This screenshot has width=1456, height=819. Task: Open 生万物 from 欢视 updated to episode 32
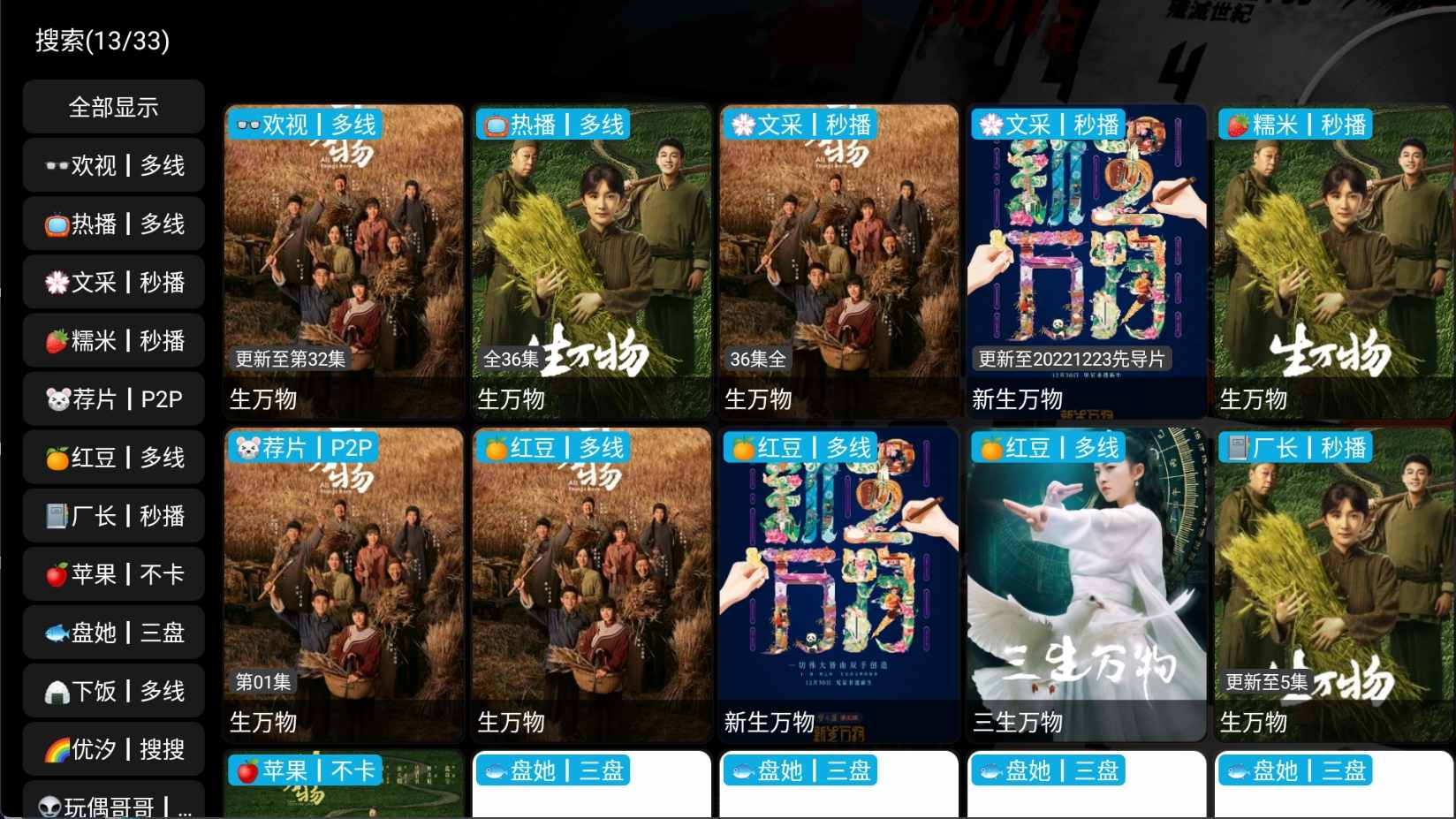[344, 261]
